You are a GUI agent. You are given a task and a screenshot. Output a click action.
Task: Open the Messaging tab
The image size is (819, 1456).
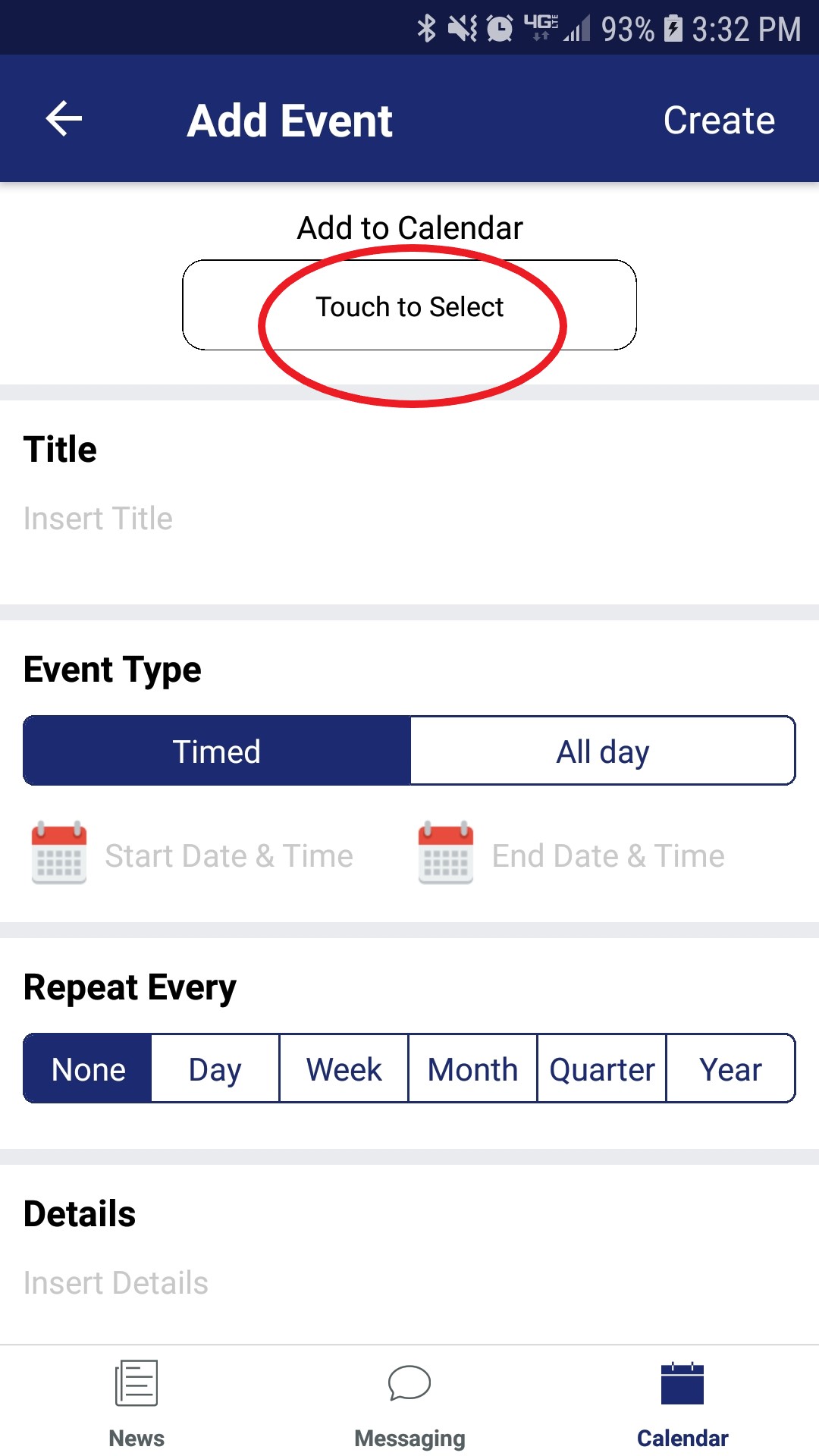pos(409,1403)
